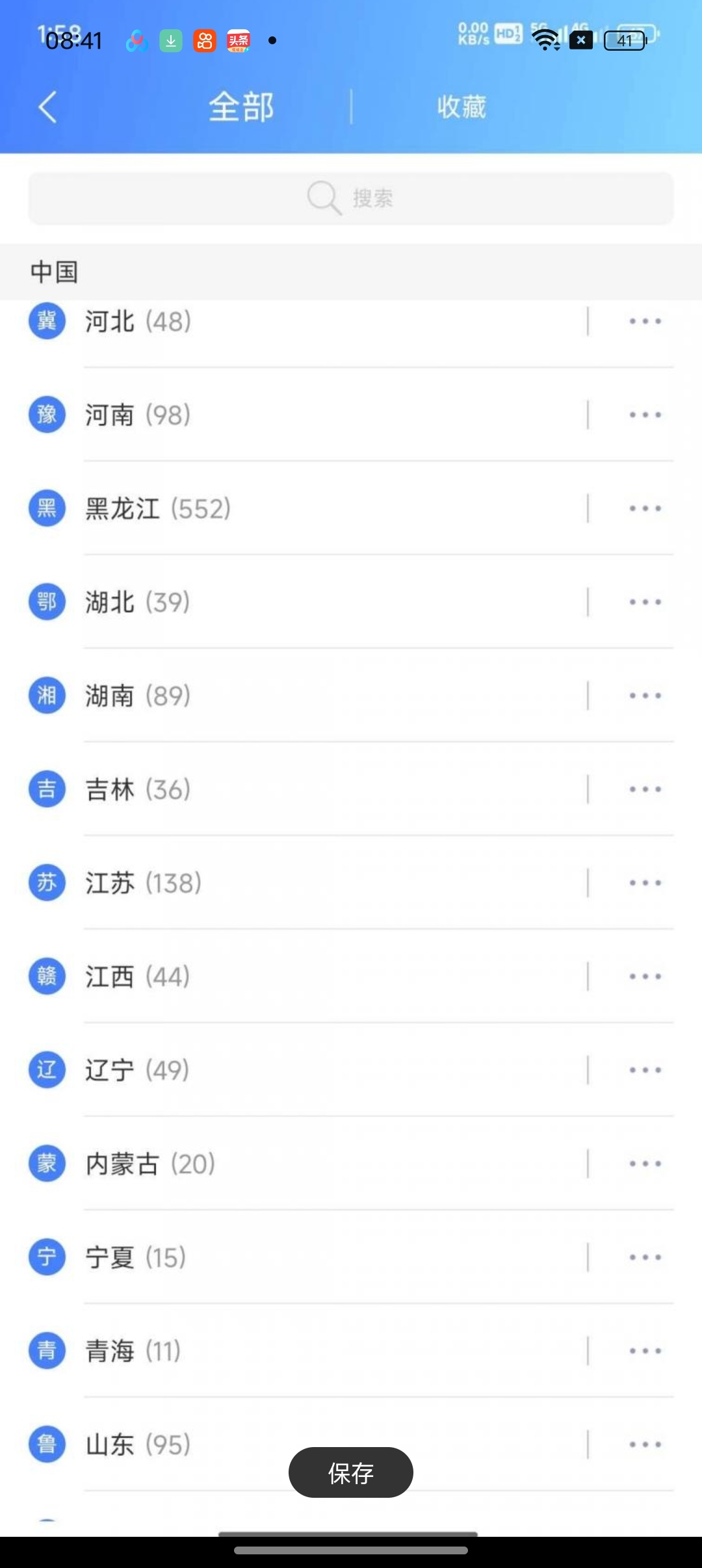Open the 河北 (48) row
702x1568 pixels.
305,321
